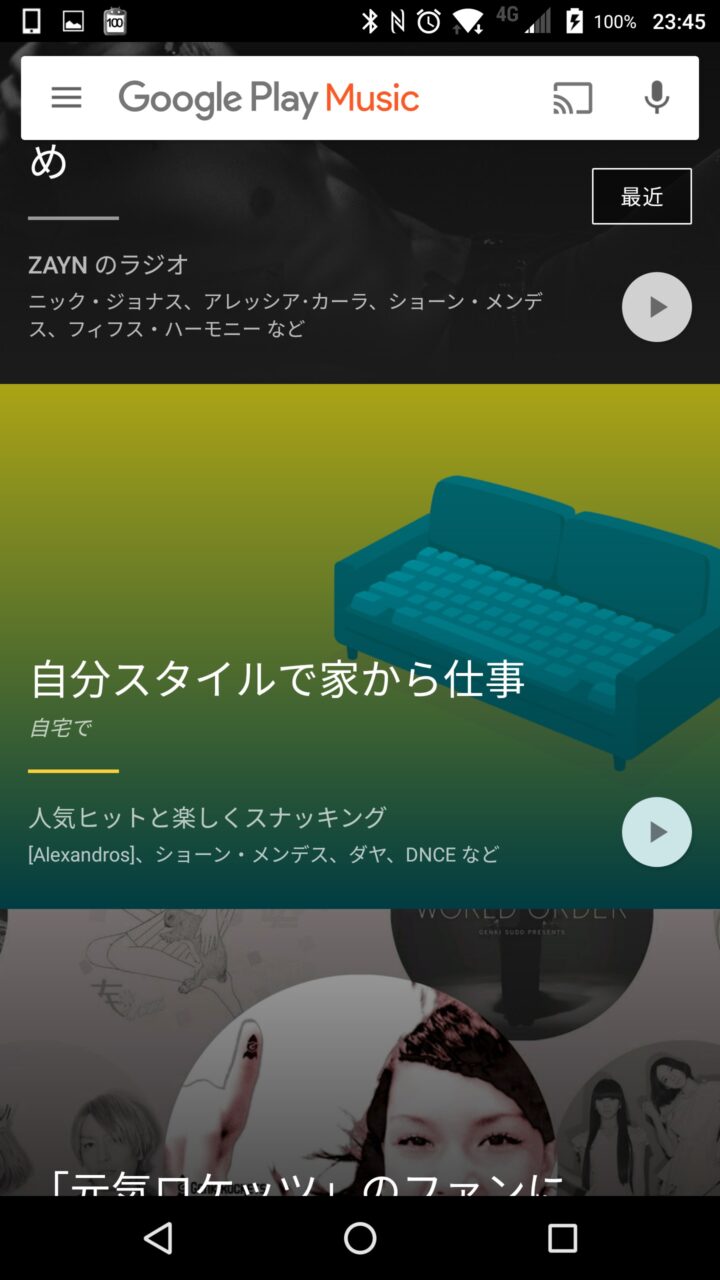Screen dimensions: 720x1280
Task: Open the navigation drawer menu
Action: 66,98
